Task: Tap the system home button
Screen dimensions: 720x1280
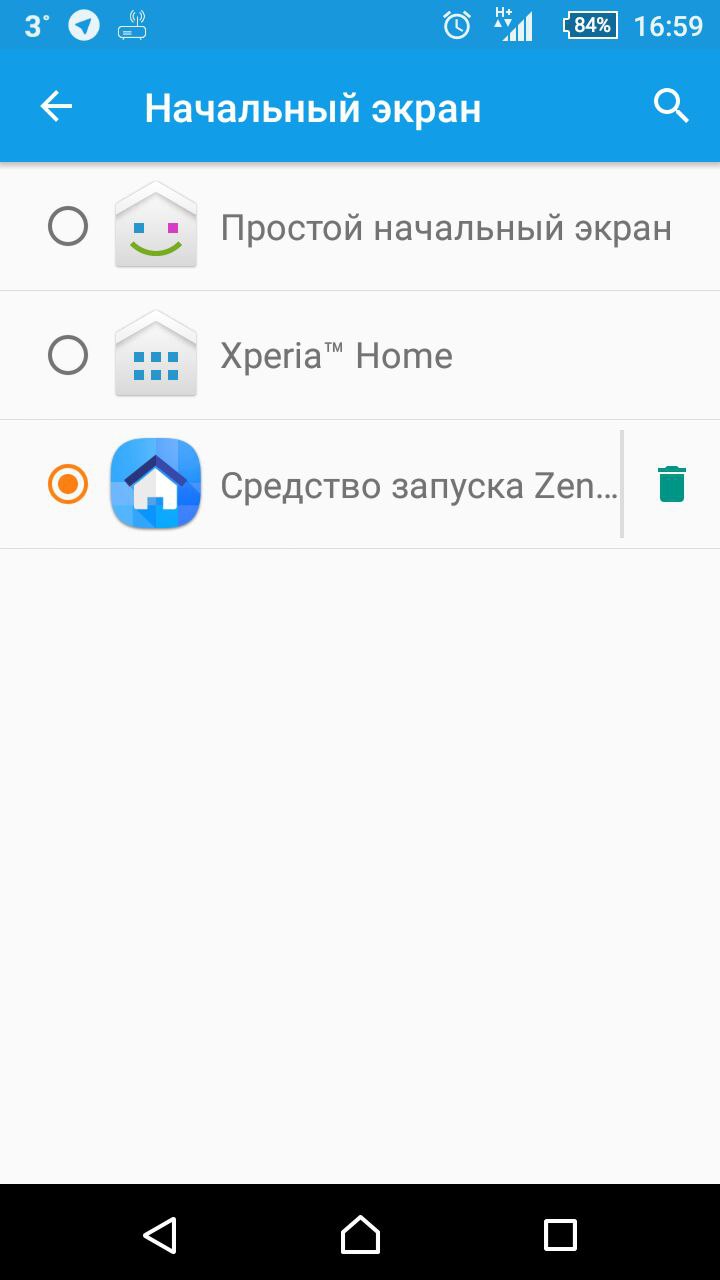Action: click(360, 1235)
